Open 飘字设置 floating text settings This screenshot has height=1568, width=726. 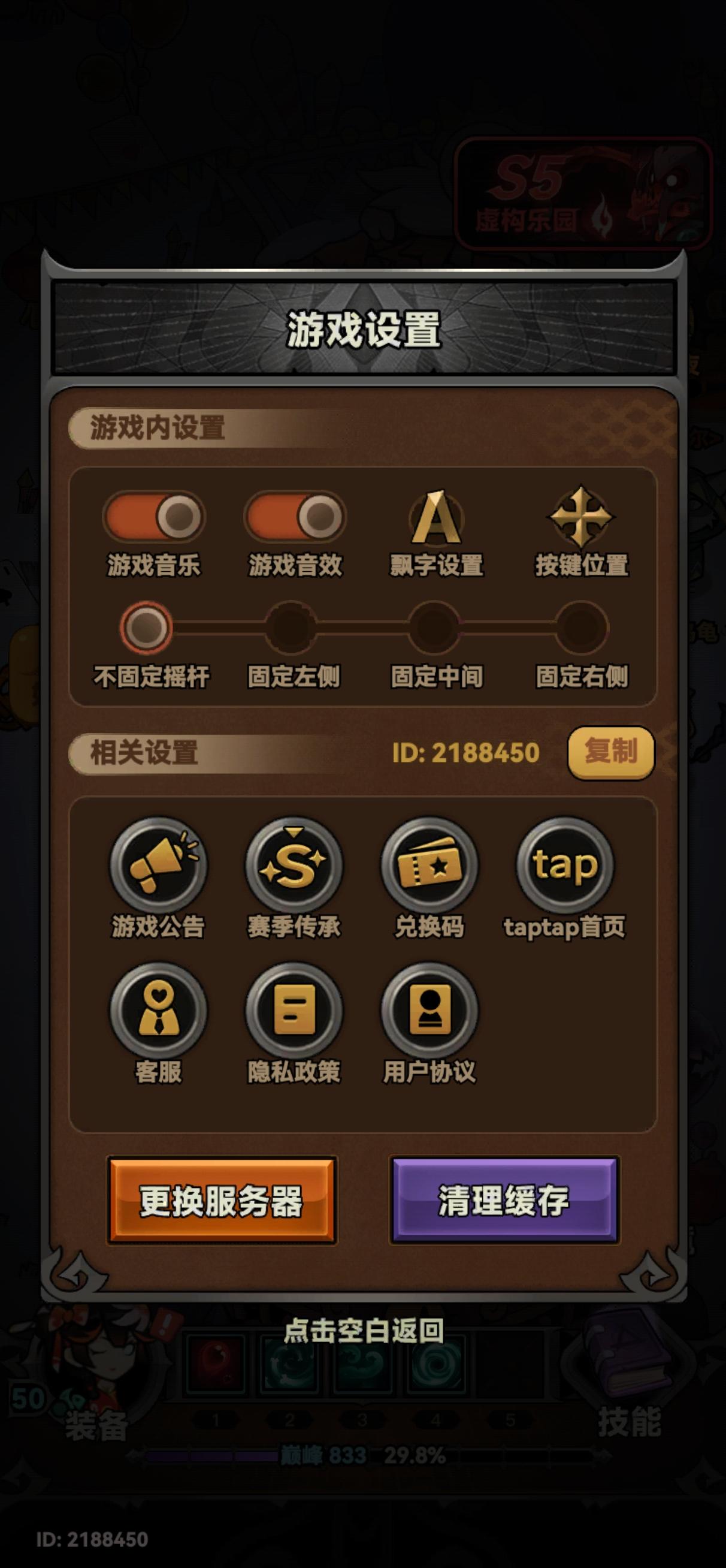coord(435,518)
